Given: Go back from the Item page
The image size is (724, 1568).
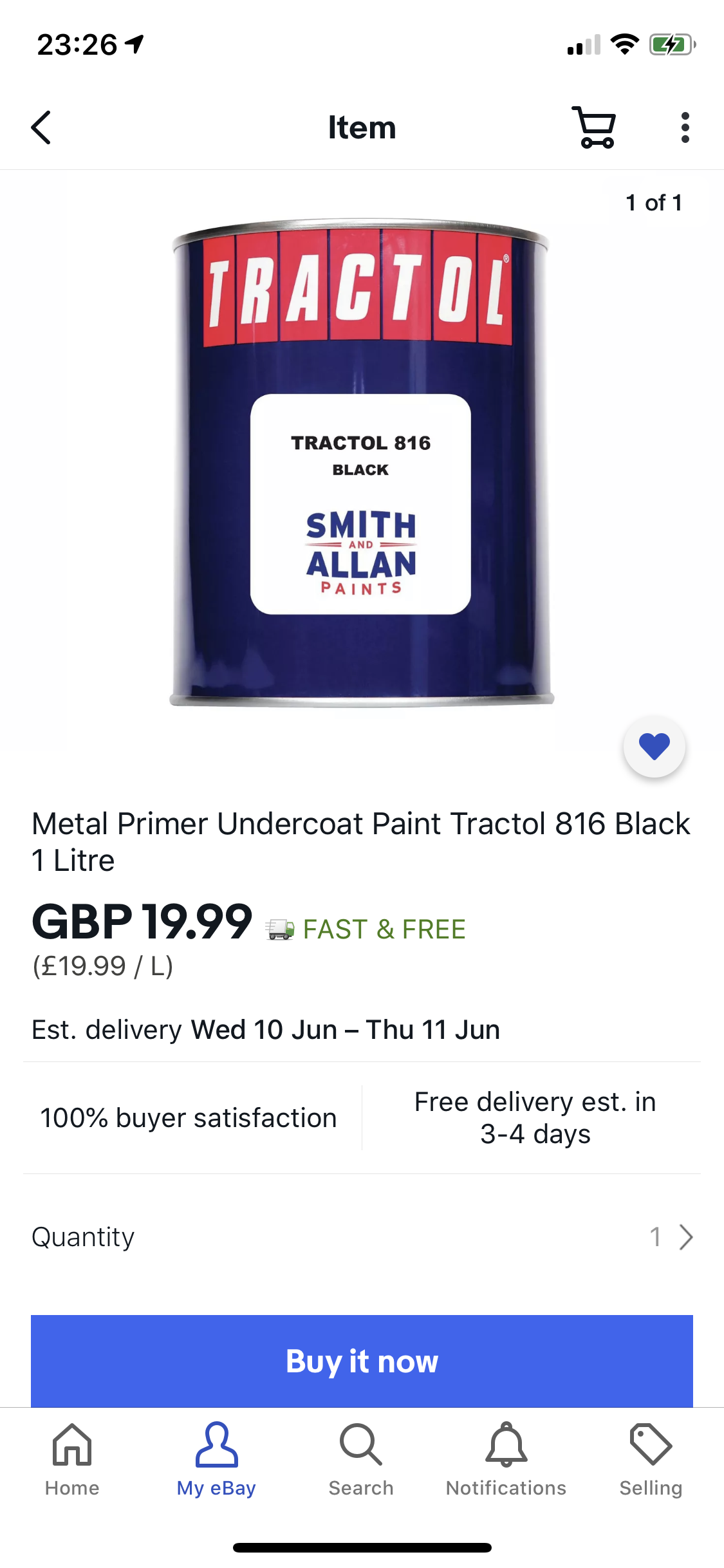Looking at the screenshot, I should (41, 127).
